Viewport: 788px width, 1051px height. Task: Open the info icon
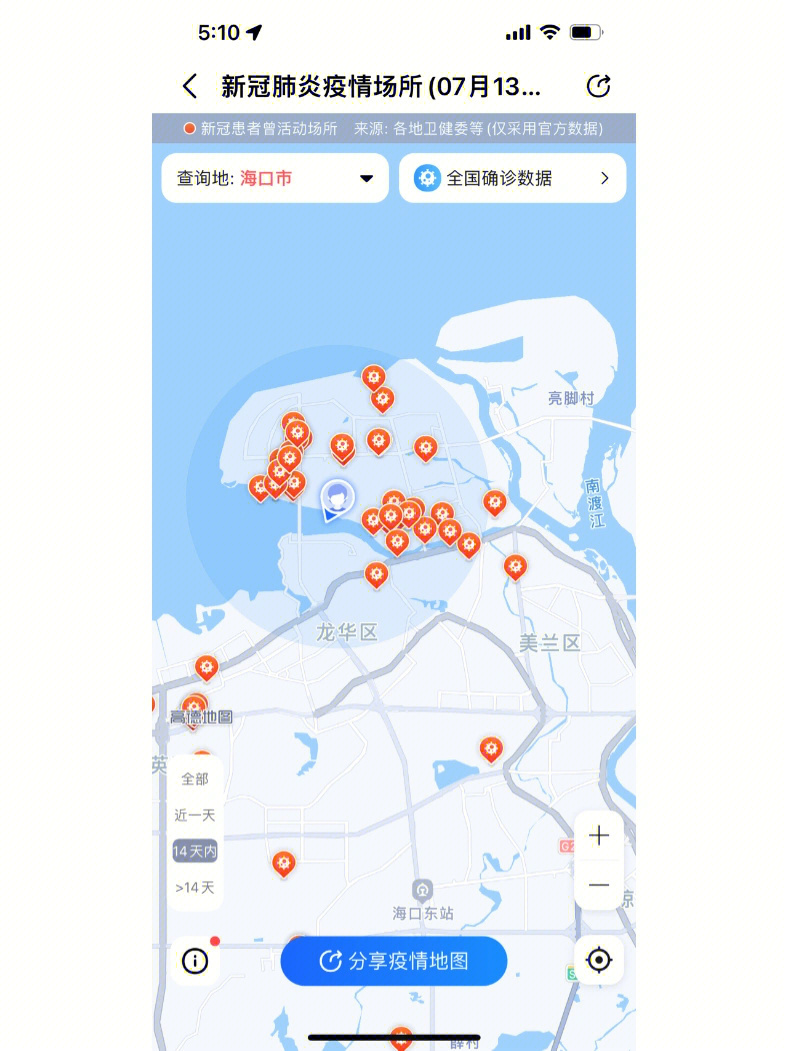pos(195,961)
